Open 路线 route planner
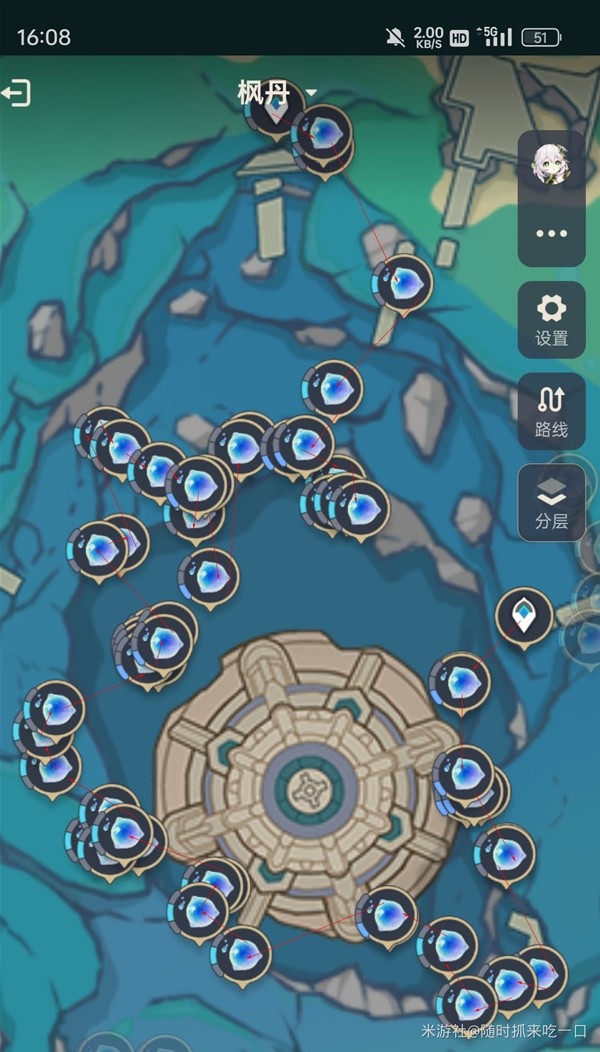 (x=551, y=411)
